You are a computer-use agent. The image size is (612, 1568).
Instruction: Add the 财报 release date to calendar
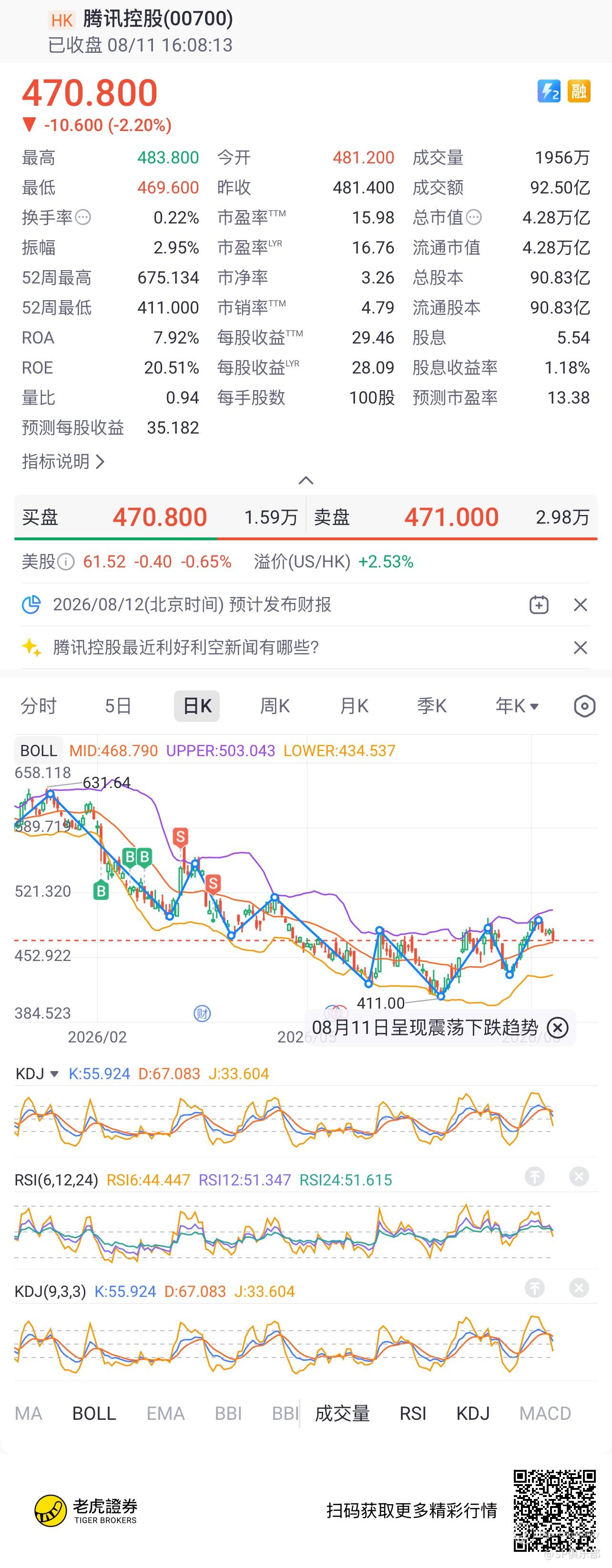539,605
